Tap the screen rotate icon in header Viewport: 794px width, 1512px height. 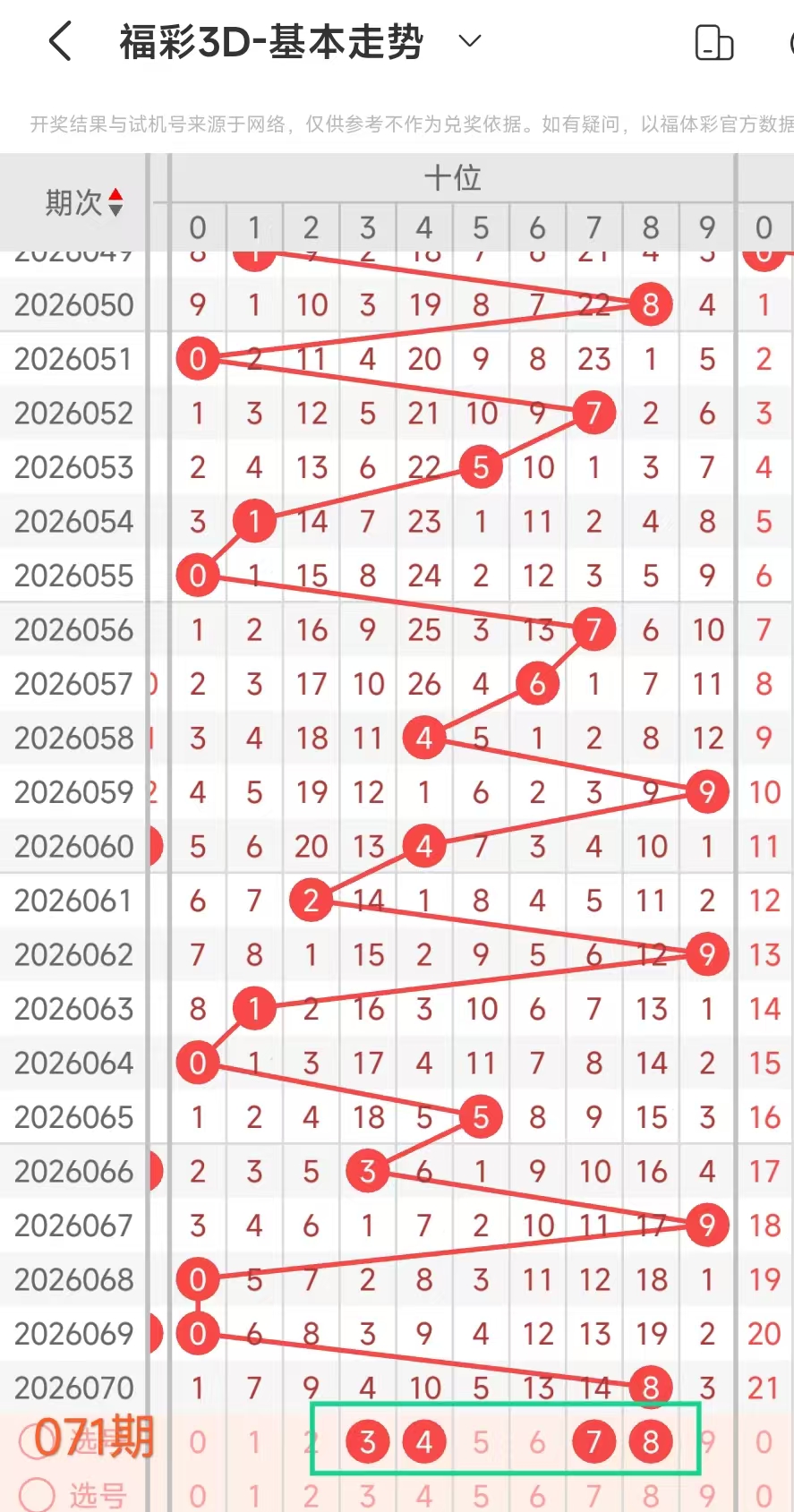point(713,42)
